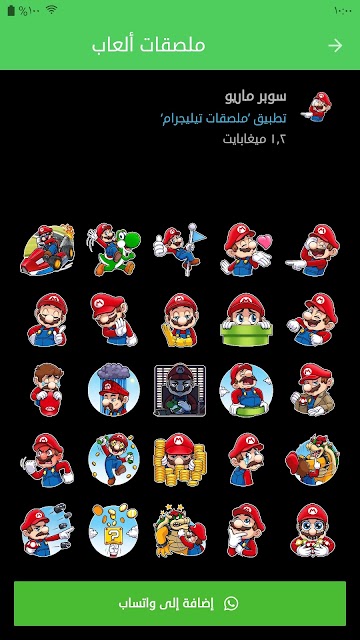Select the dark Mario behind bars sticker
The width and height of the screenshot is (360, 640).
180,390
